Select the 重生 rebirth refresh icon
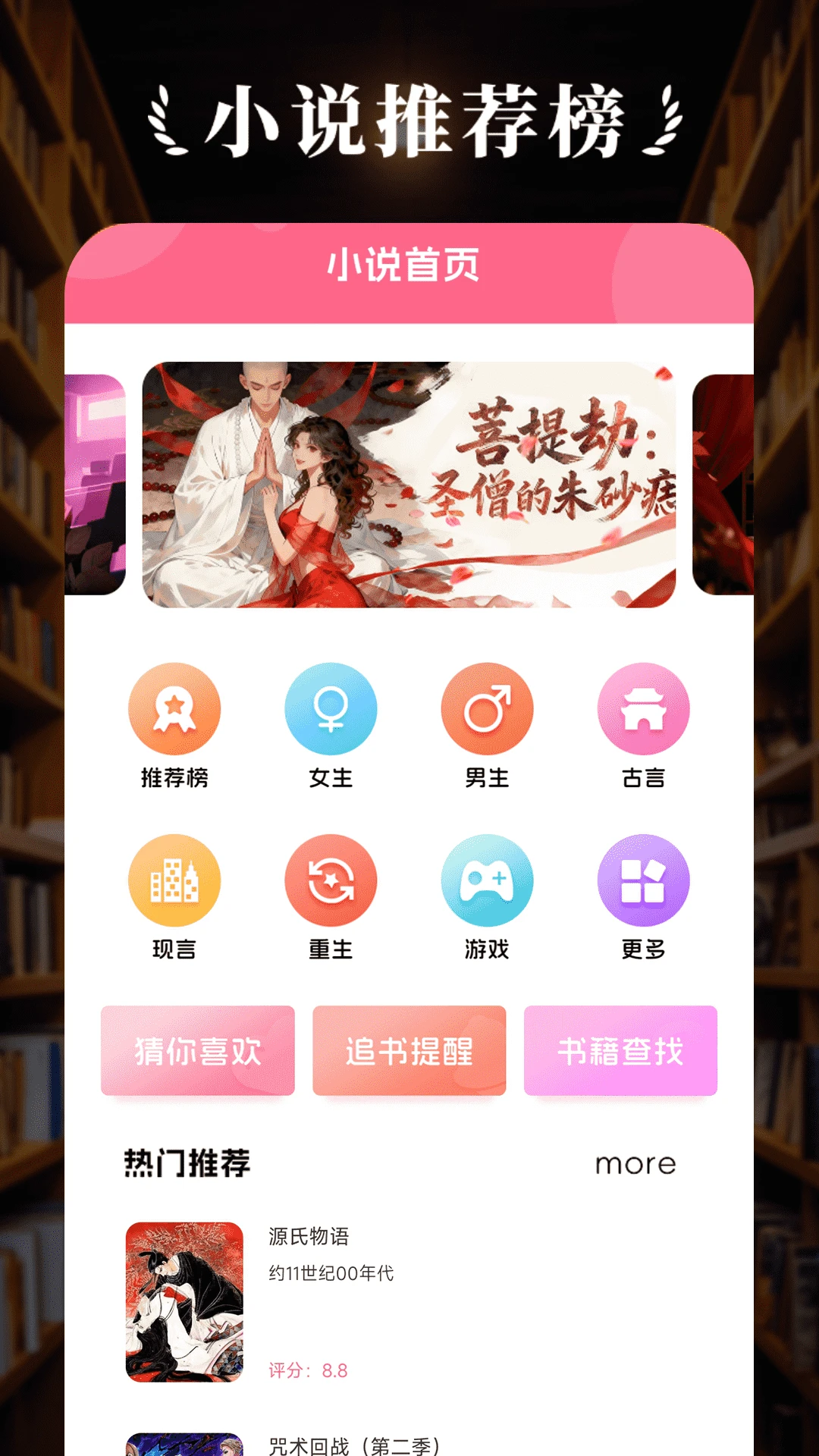 coord(331,880)
